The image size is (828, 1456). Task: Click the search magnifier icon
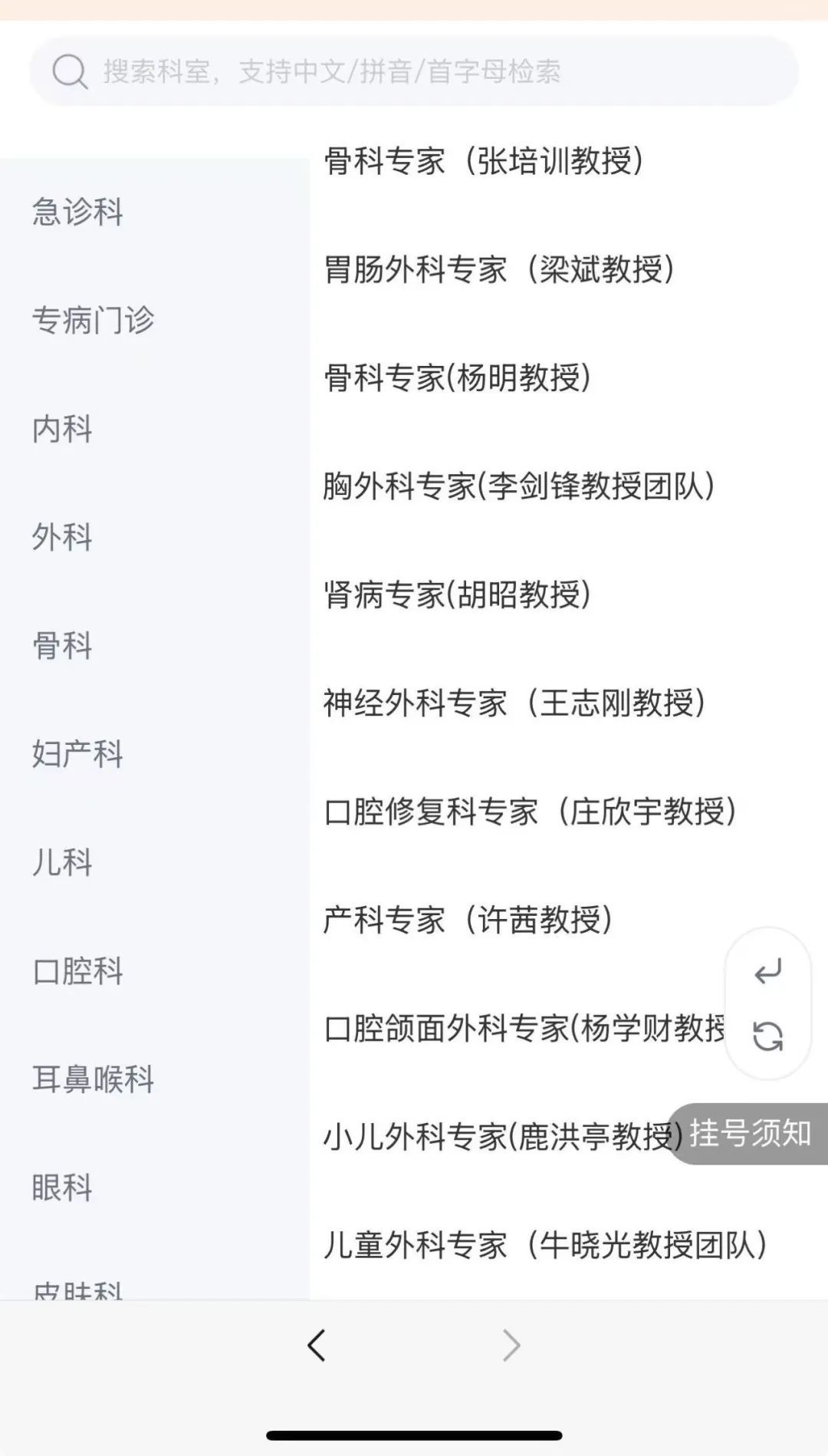pos(71,72)
